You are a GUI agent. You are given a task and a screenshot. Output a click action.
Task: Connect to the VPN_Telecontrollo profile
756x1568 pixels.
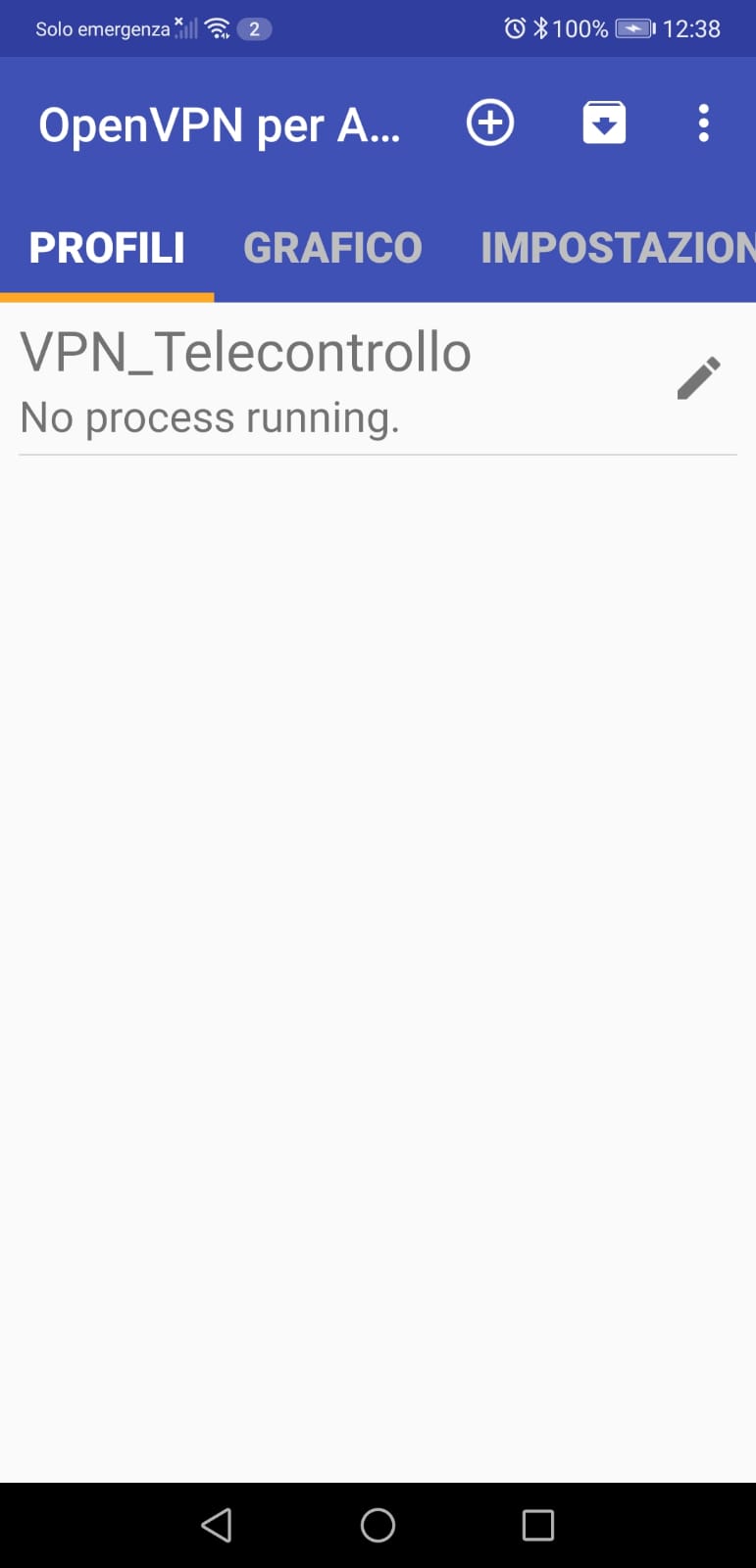coord(245,380)
